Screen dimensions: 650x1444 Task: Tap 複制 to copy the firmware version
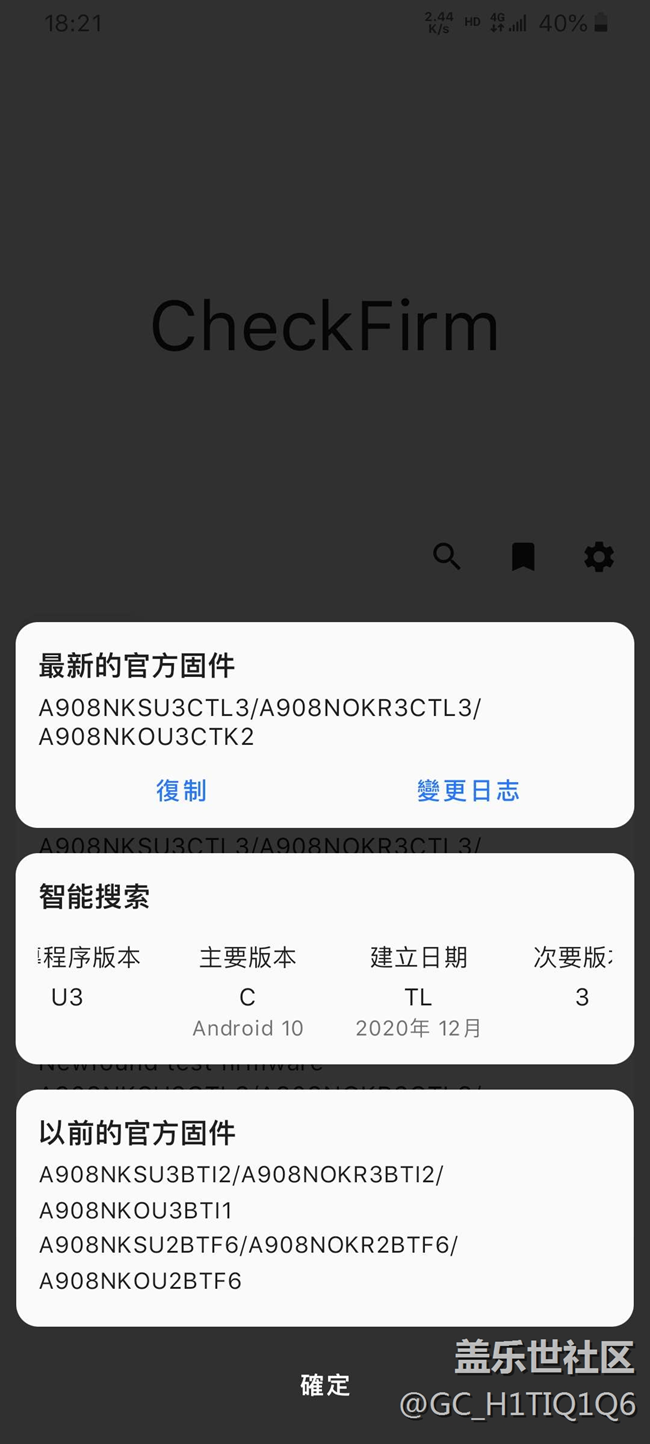181,791
